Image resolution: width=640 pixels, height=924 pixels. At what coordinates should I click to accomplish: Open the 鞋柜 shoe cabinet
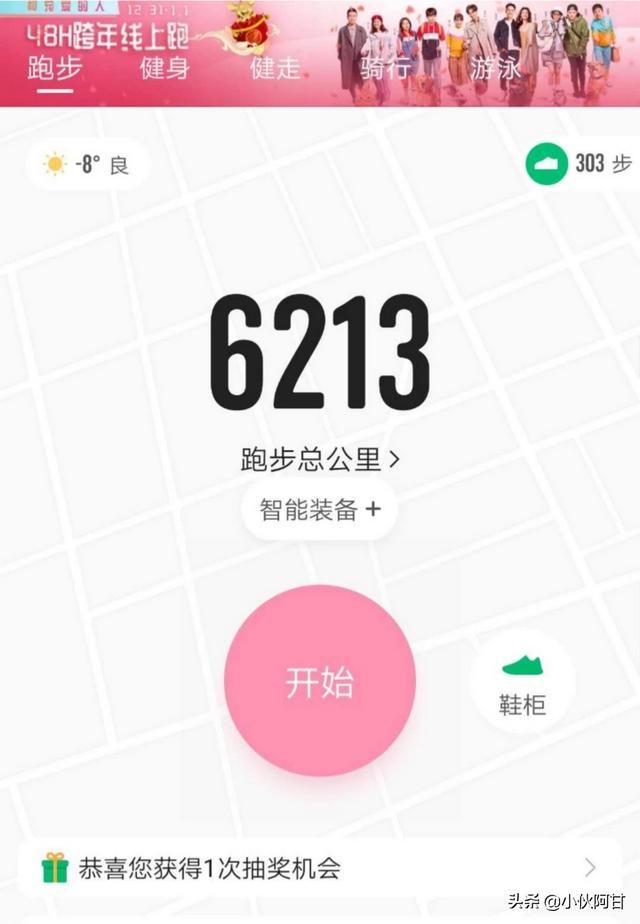point(522,683)
